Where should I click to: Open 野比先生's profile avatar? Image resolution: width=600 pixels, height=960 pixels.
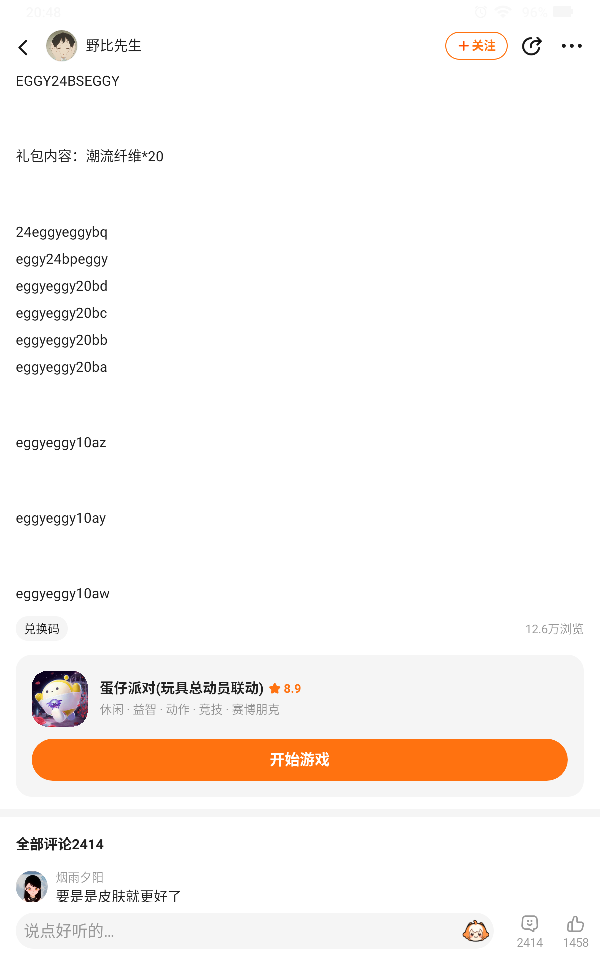62,46
